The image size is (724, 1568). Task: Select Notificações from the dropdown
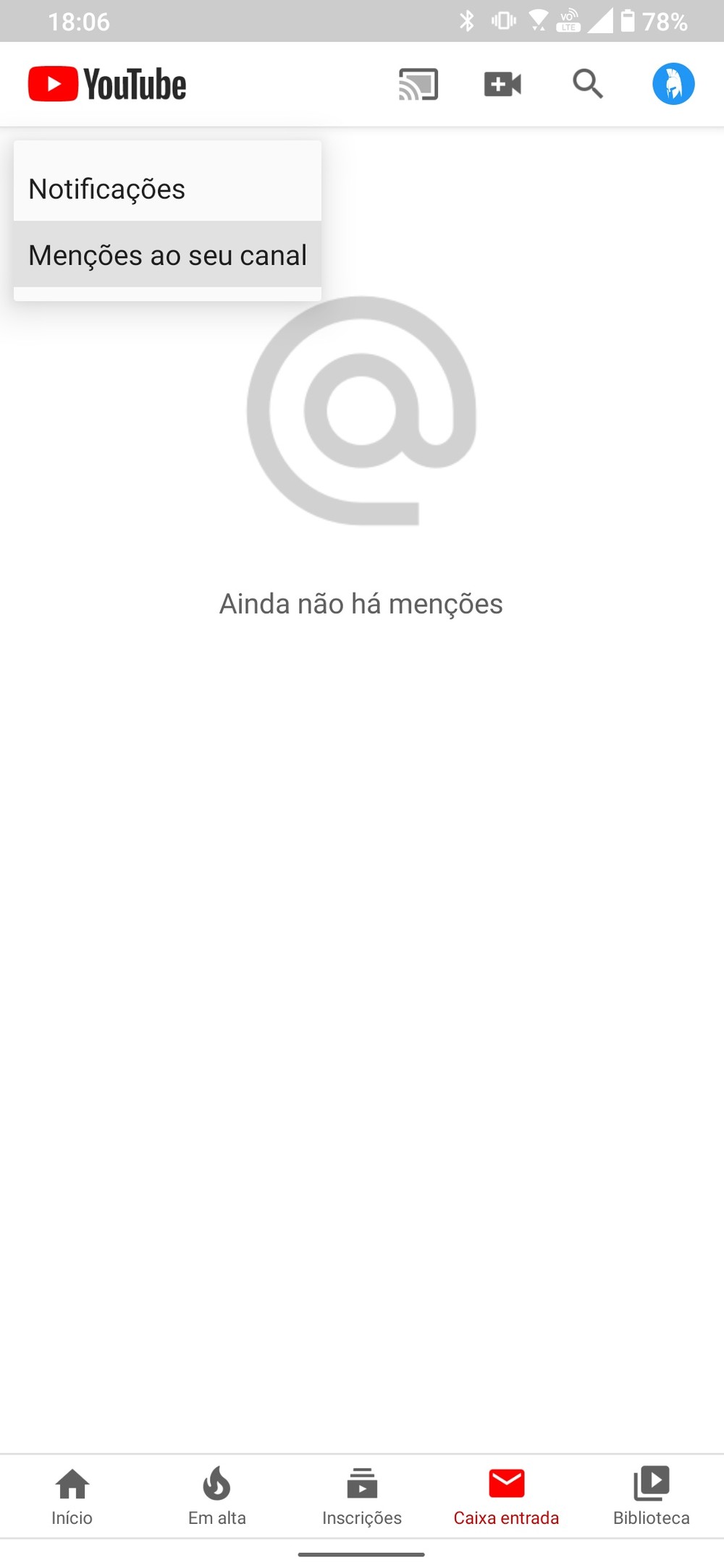click(167, 188)
